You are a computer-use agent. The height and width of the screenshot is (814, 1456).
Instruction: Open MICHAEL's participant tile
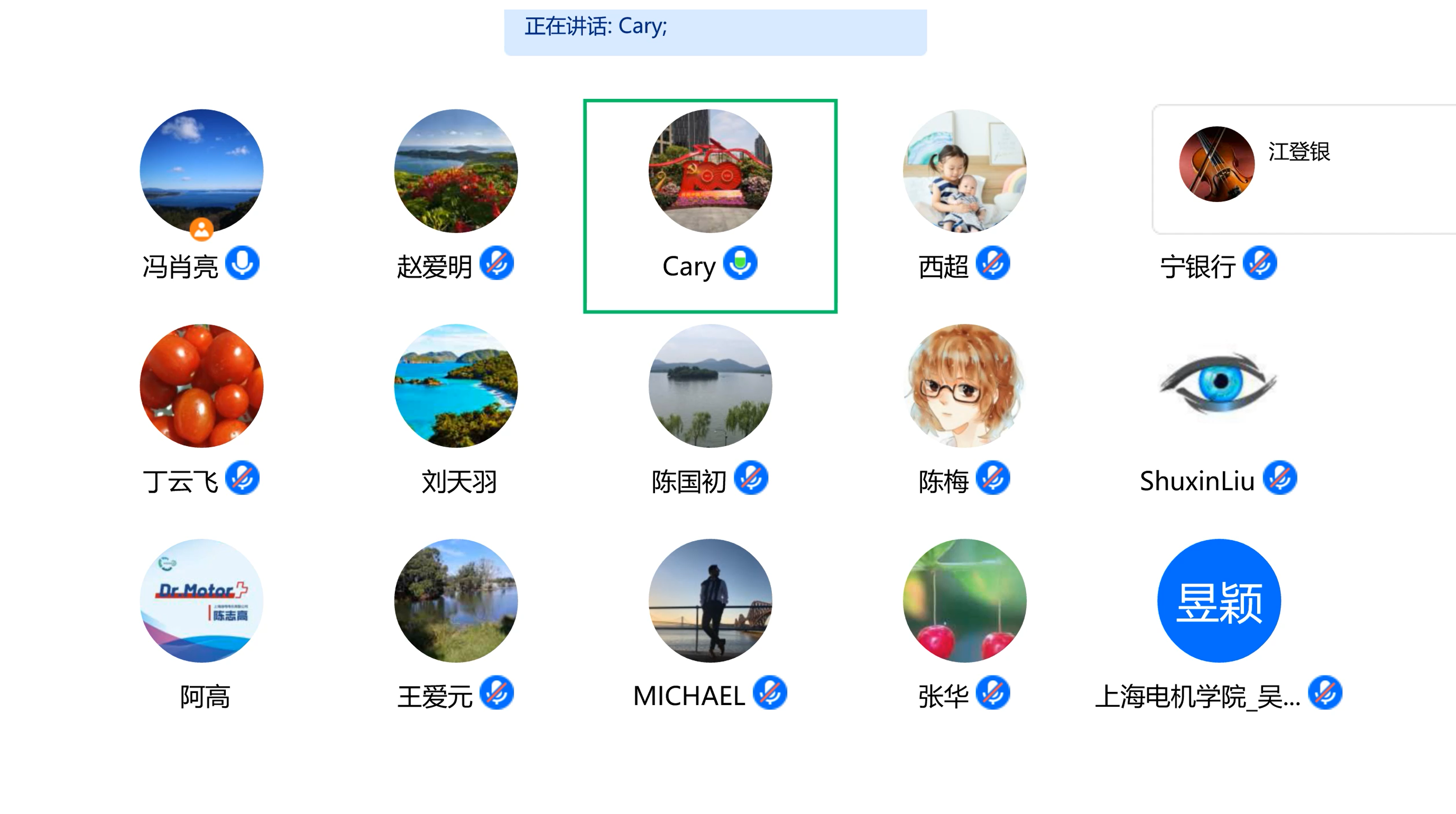tap(710, 601)
